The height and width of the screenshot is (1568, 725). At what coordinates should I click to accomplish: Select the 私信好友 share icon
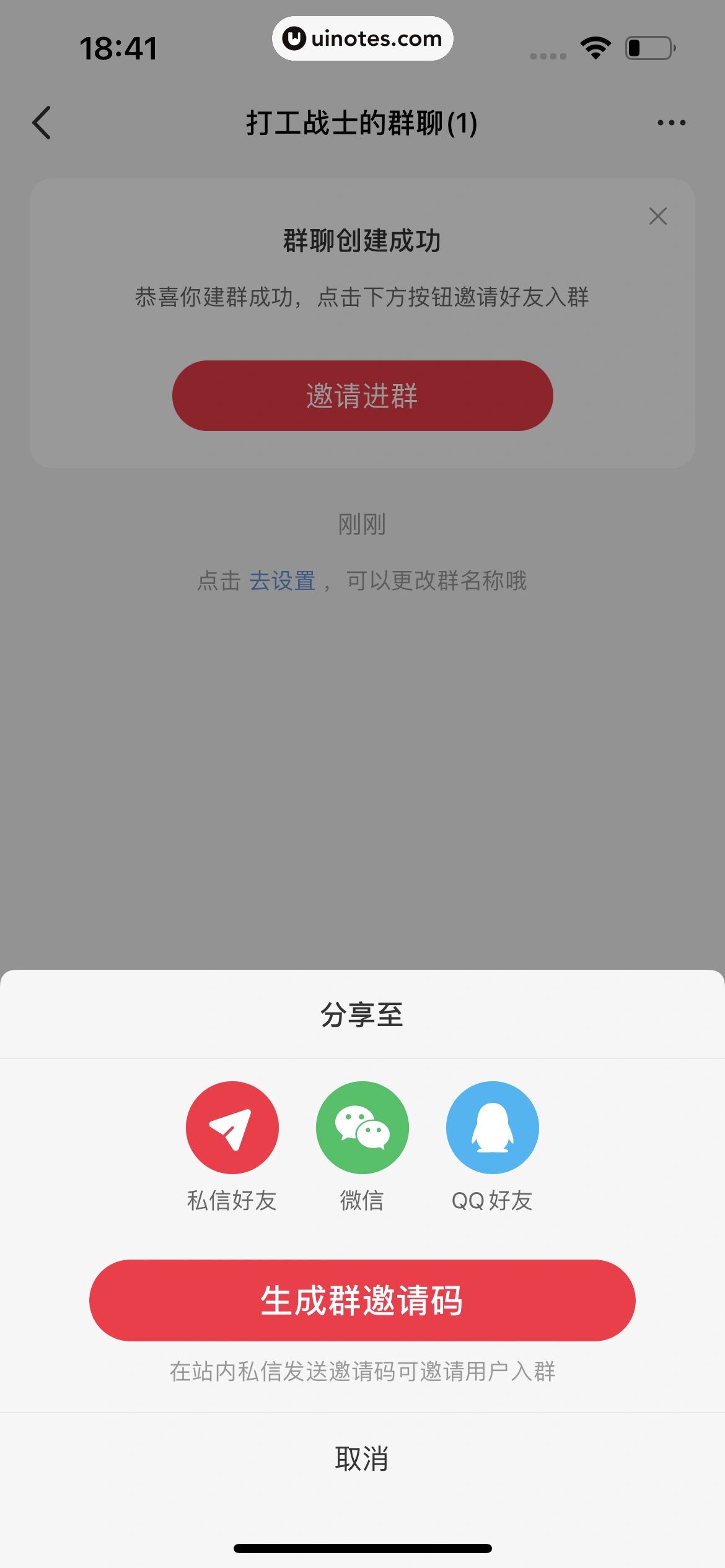pos(232,1128)
